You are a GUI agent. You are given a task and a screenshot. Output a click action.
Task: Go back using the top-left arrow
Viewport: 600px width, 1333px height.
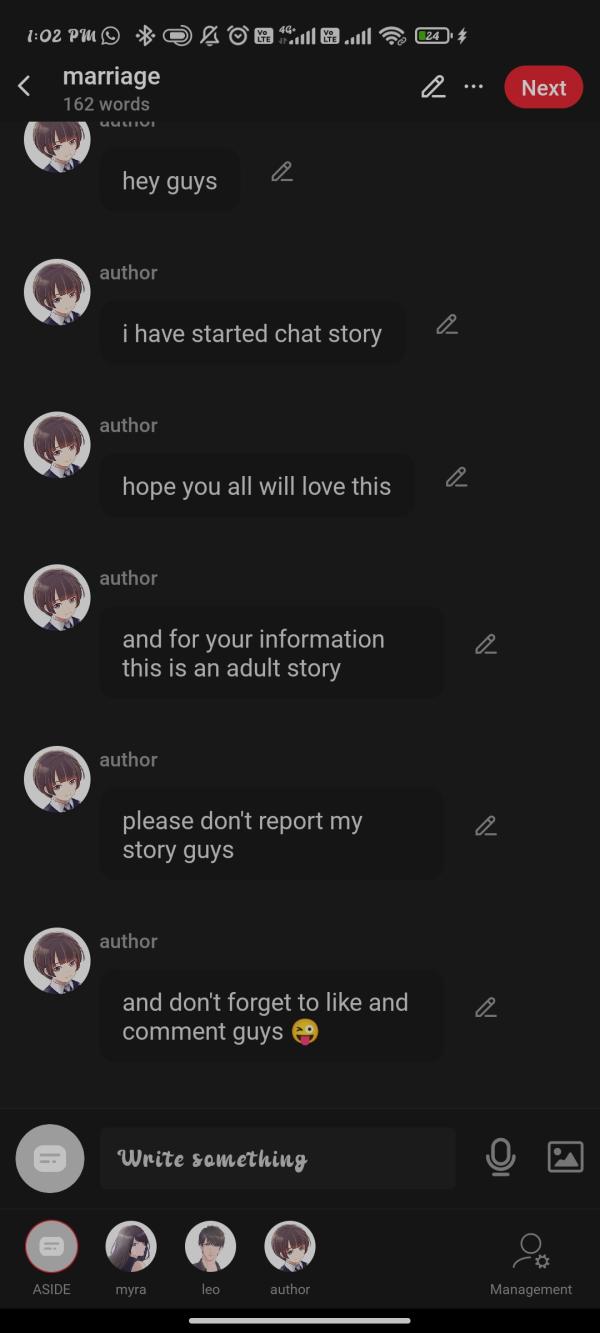click(x=25, y=87)
